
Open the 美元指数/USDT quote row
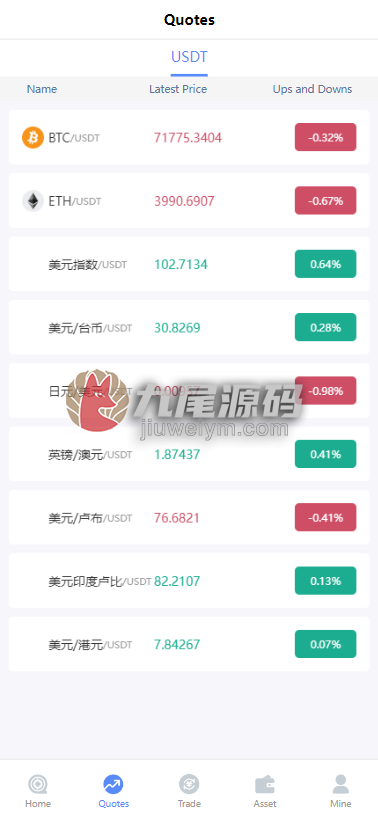[189, 264]
